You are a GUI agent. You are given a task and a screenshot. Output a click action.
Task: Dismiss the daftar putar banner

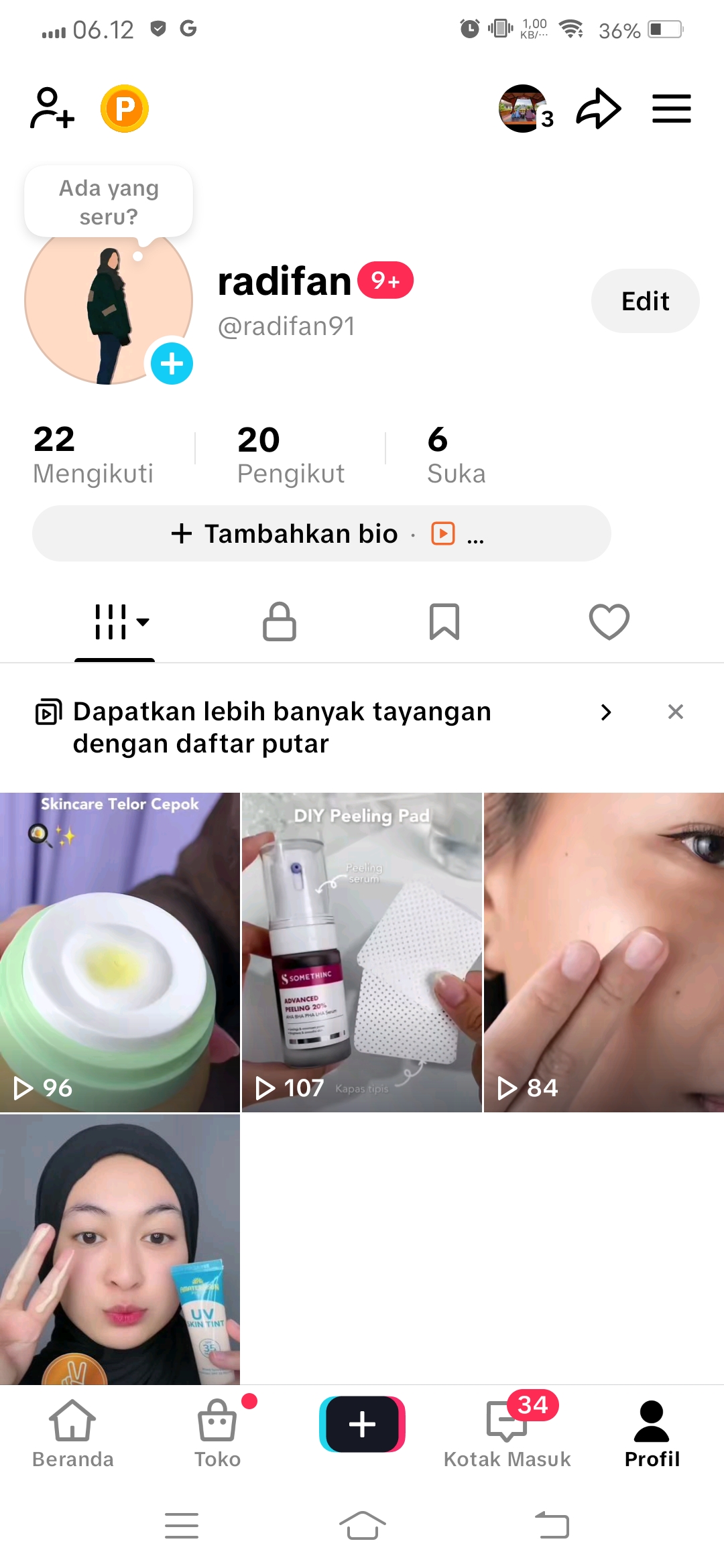click(x=675, y=712)
